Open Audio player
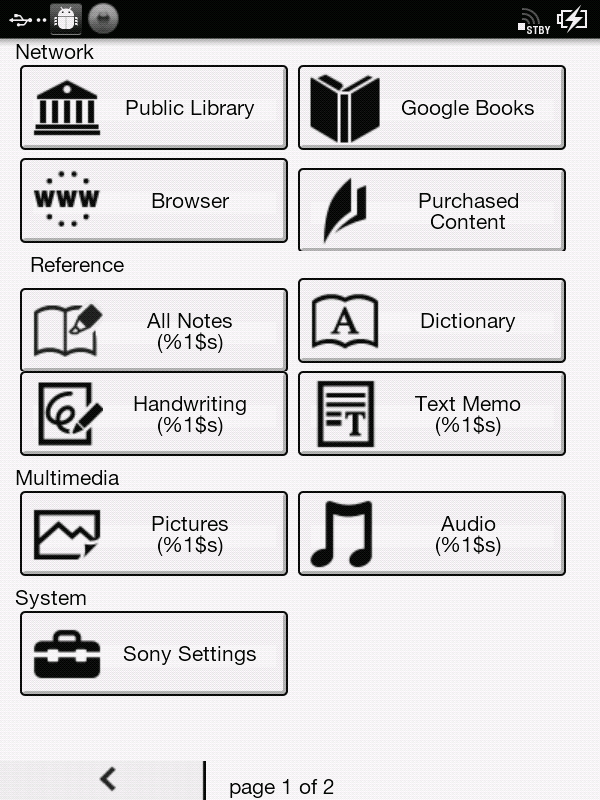Screen dimensions: 600x800 (x=432, y=534)
